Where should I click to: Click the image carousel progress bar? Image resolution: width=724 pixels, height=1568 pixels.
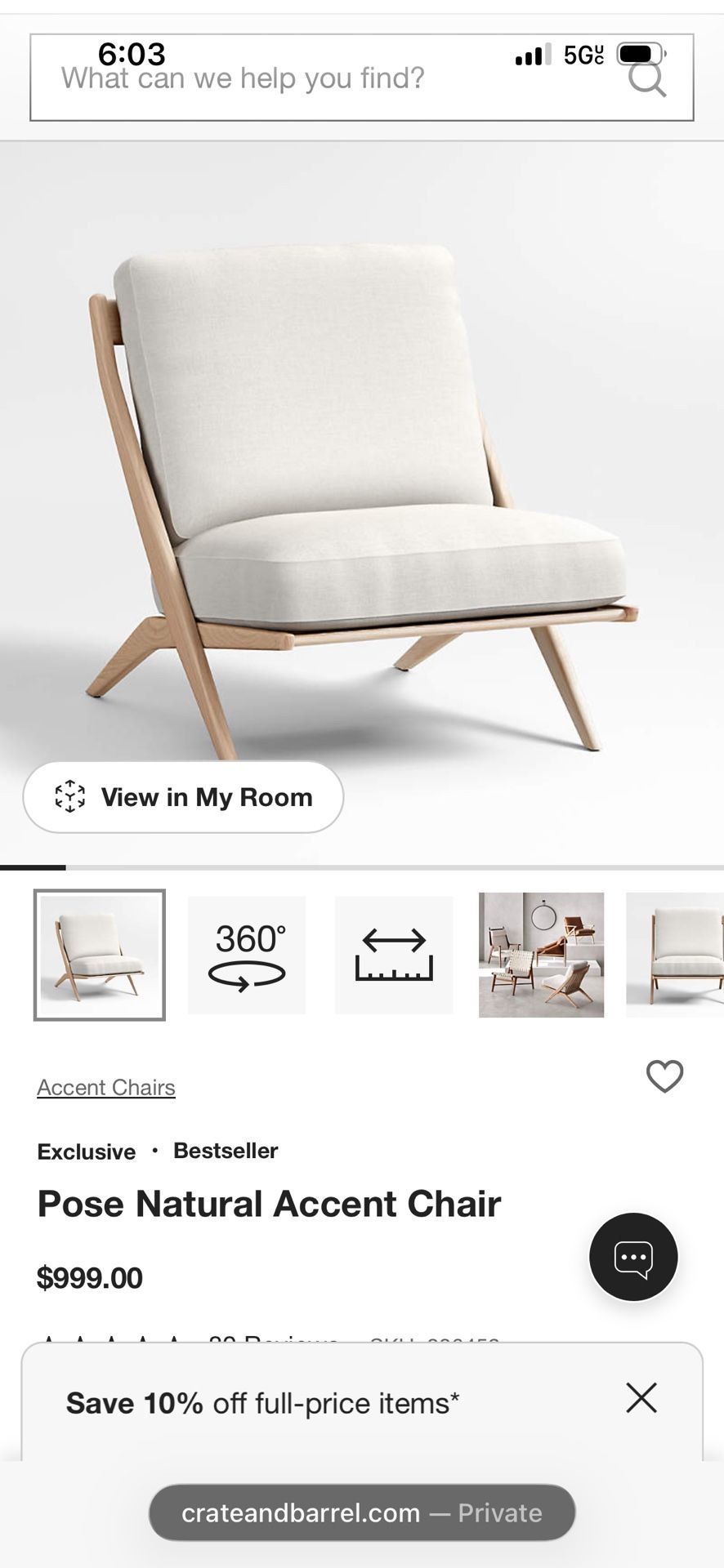[x=362, y=869]
